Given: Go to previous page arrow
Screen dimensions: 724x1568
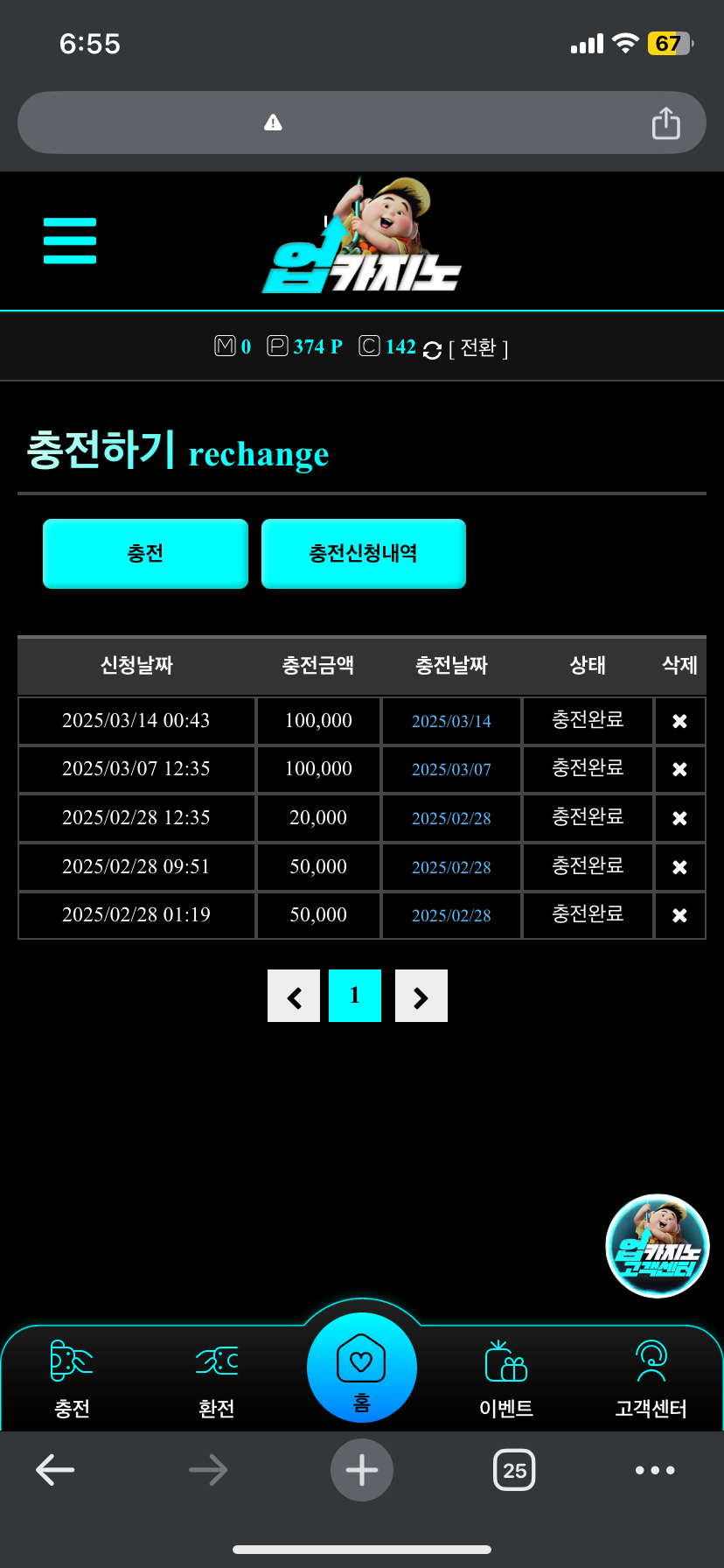Looking at the screenshot, I should coord(294,996).
